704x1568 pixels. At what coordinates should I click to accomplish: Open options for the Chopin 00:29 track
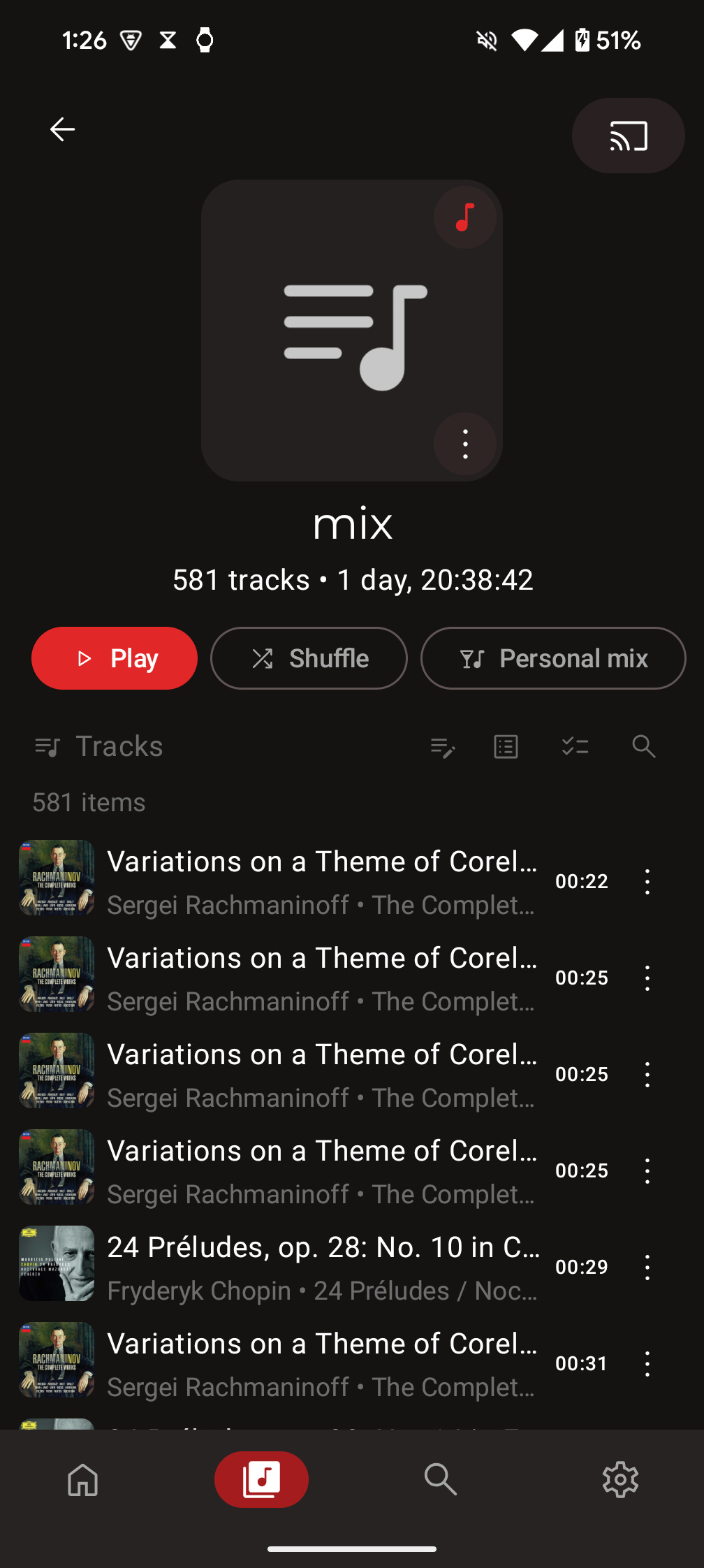647,1268
